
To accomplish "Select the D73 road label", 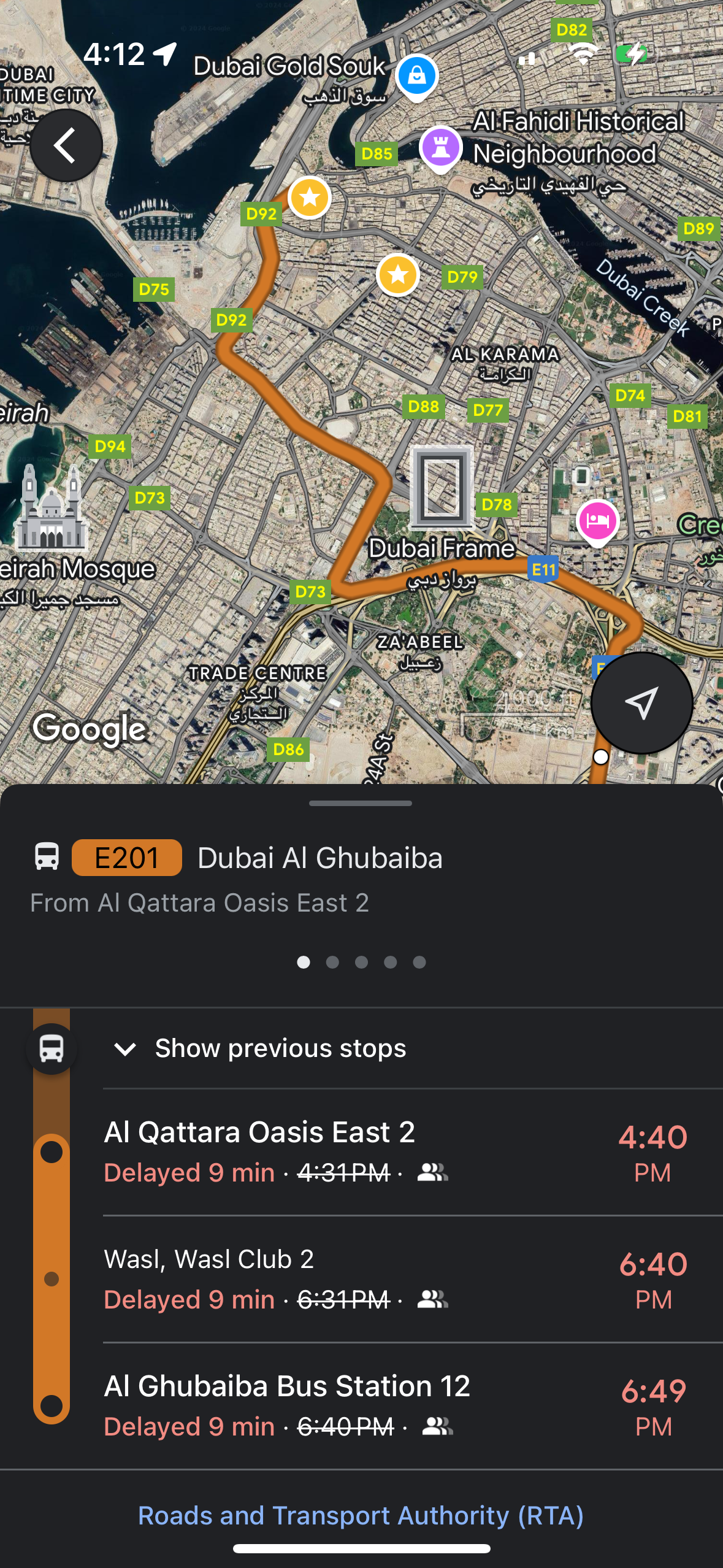I will (x=310, y=592).
